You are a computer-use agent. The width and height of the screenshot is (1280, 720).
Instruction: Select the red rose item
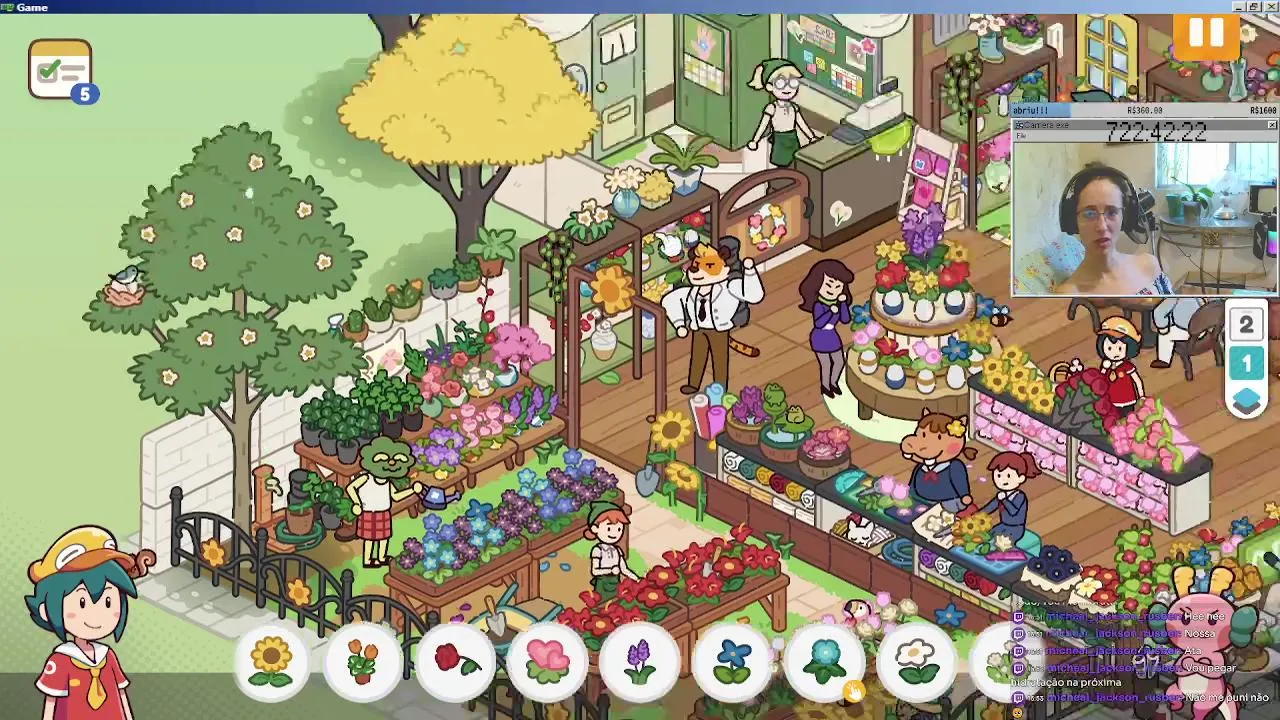pyautogui.click(x=456, y=660)
